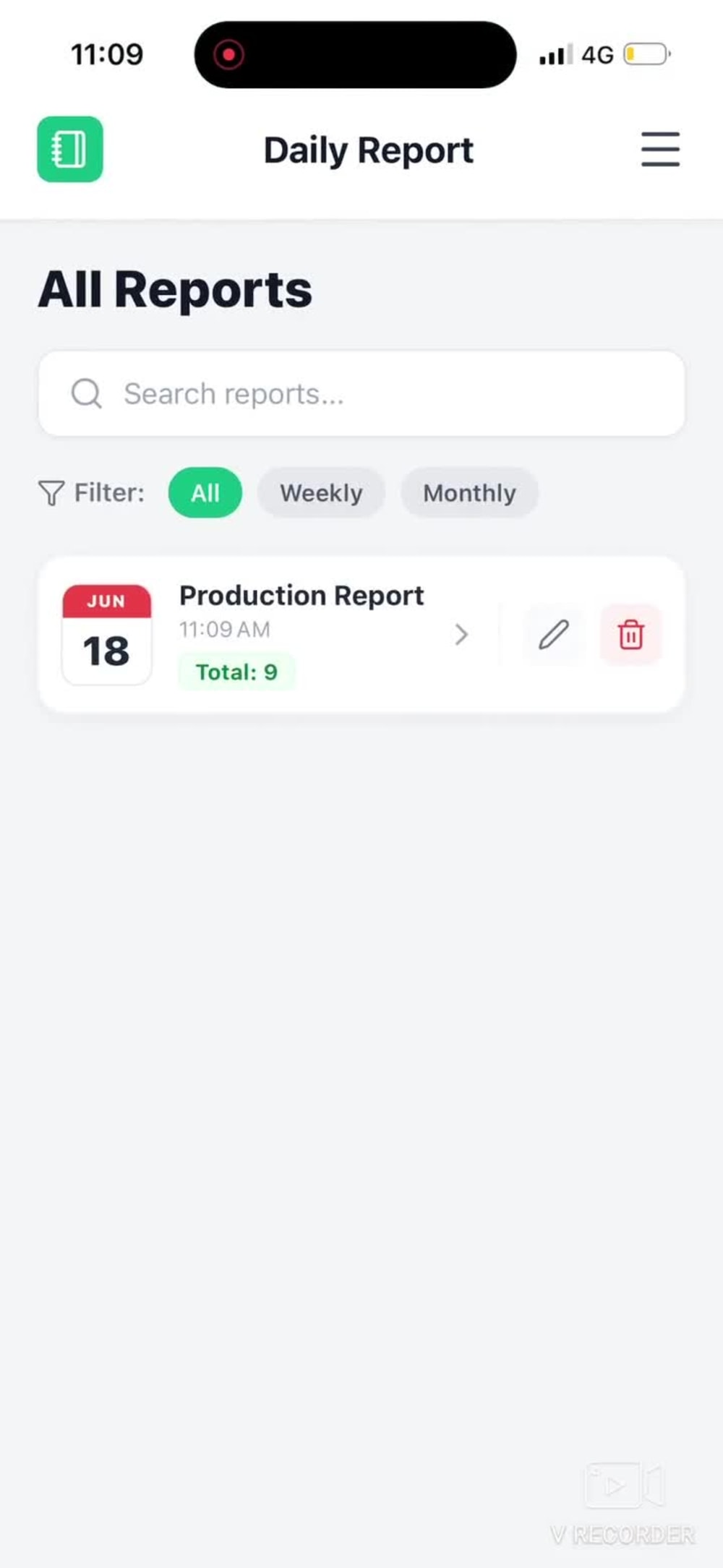Filter reports by Weekly
This screenshot has width=723, height=1568.
[321, 493]
